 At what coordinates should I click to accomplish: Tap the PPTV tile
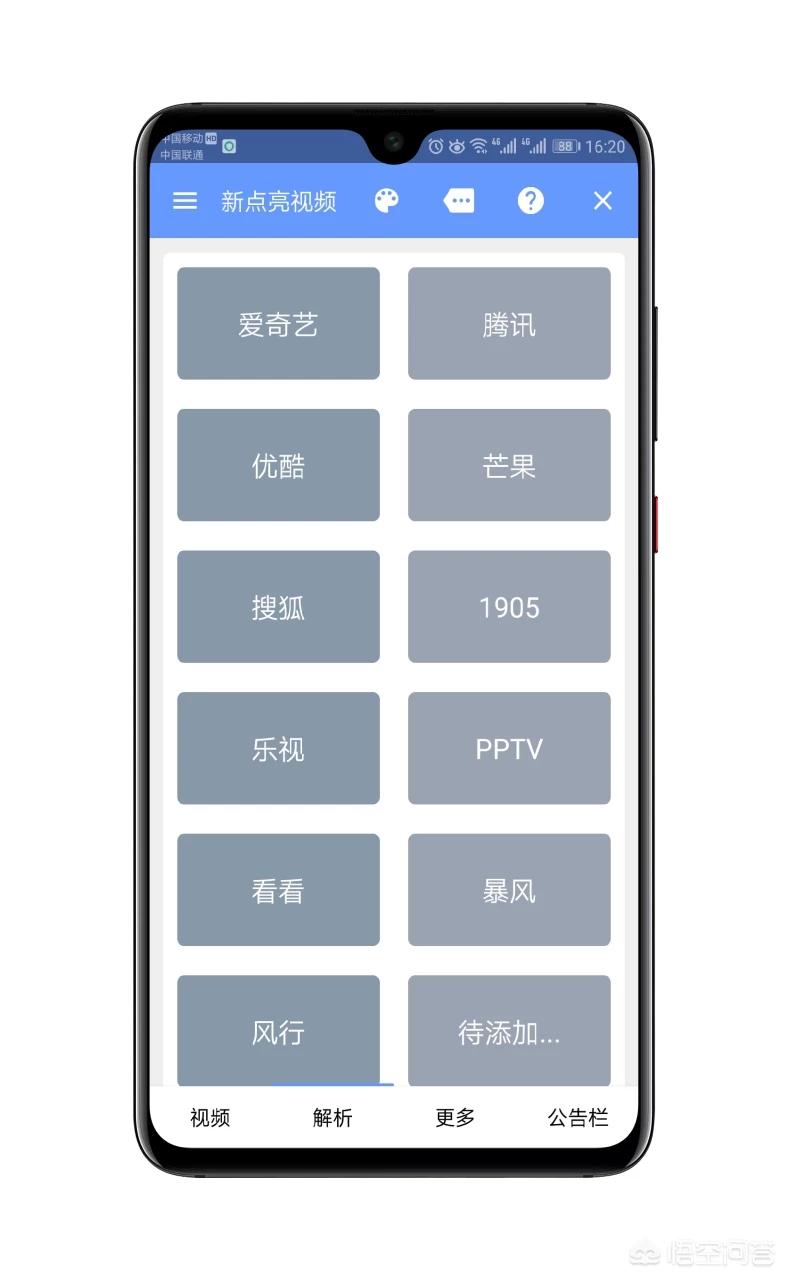509,748
